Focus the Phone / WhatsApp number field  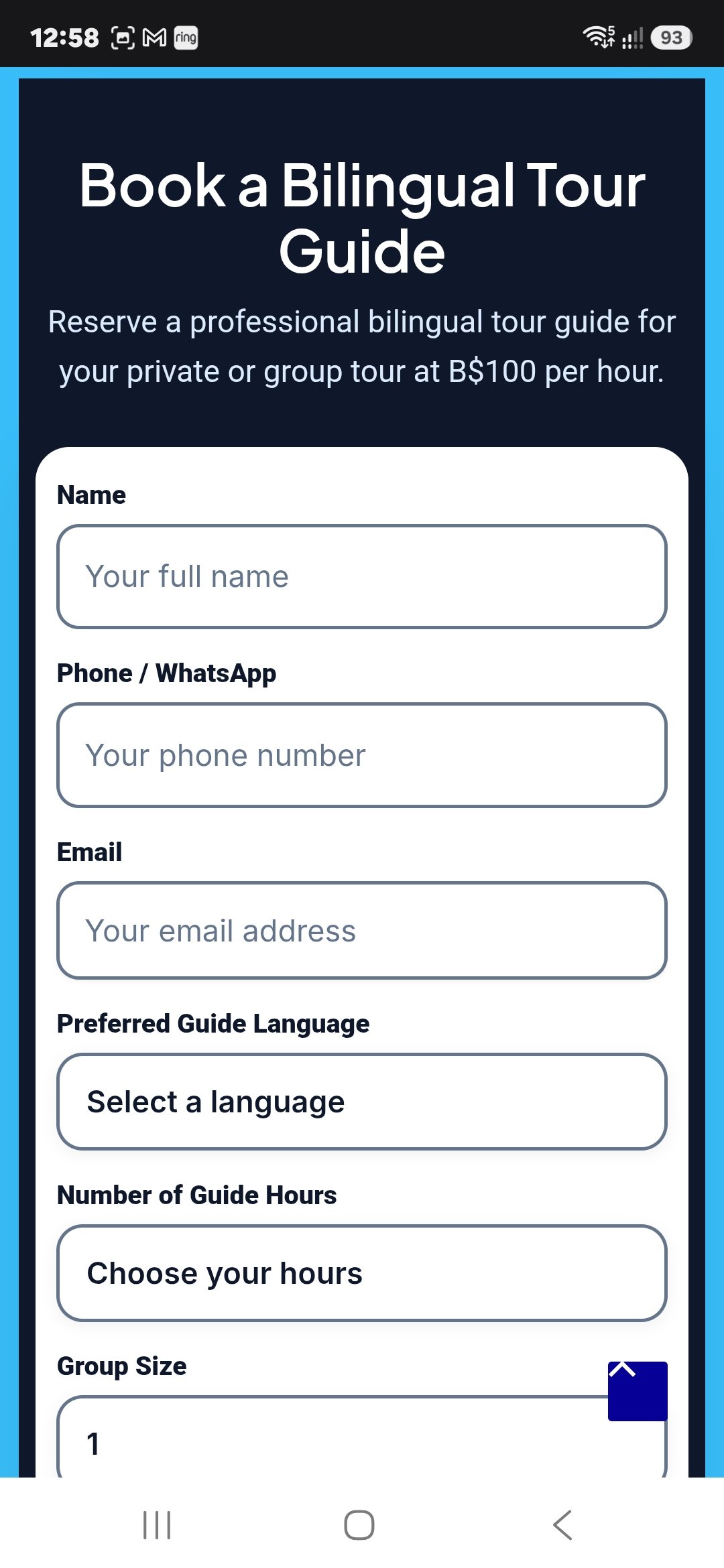click(362, 755)
